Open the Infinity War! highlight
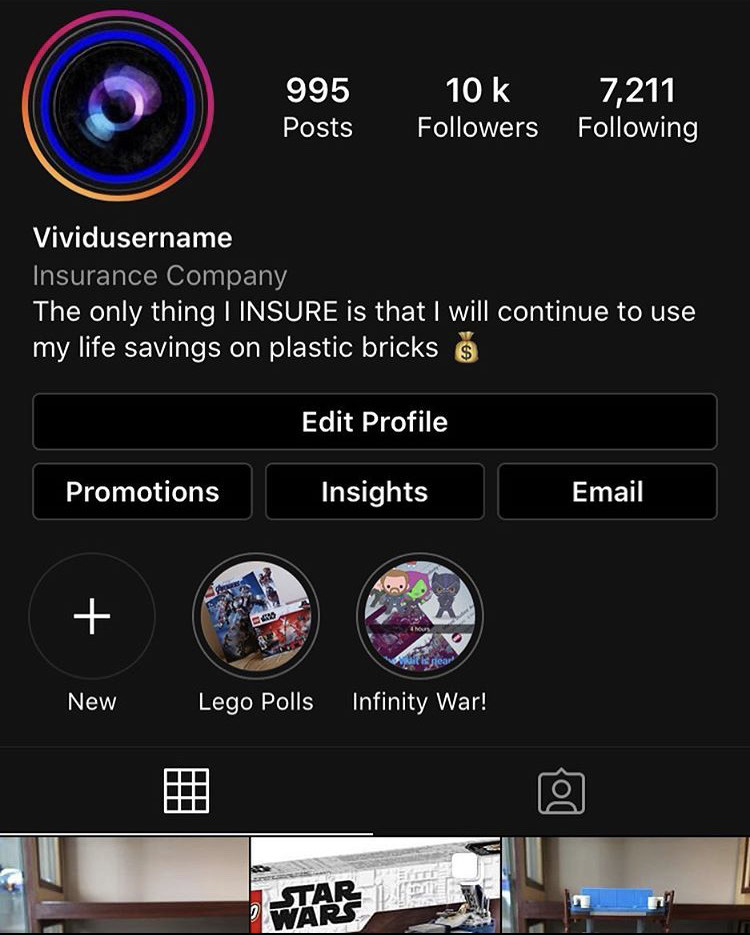The width and height of the screenshot is (750, 935). click(420, 617)
